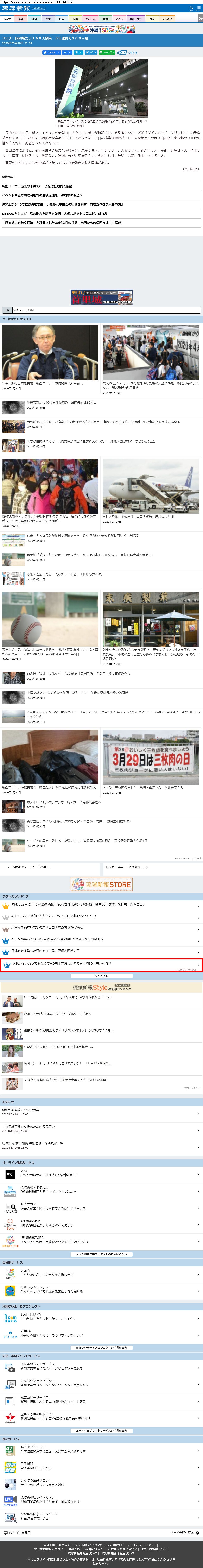Open the 経済 section tab
203x1568 pixels.
(x=48, y=19)
